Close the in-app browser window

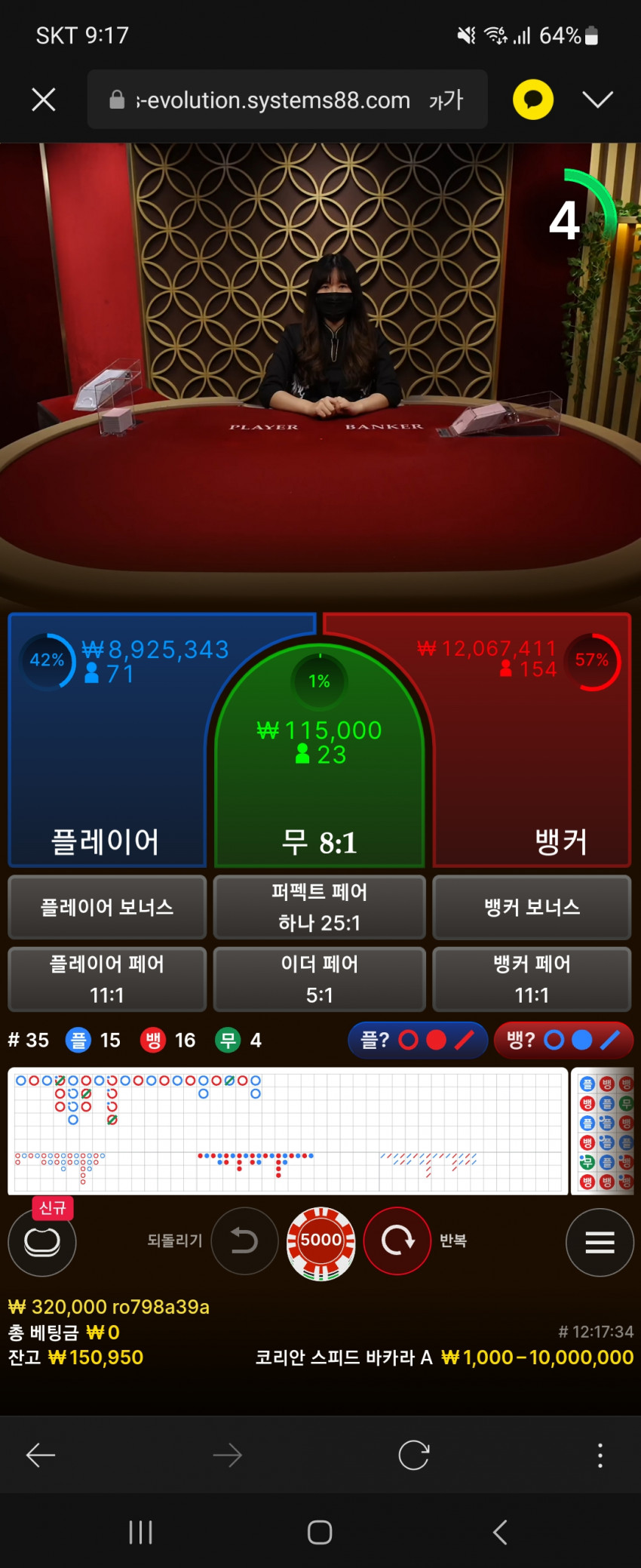[x=44, y=100]
